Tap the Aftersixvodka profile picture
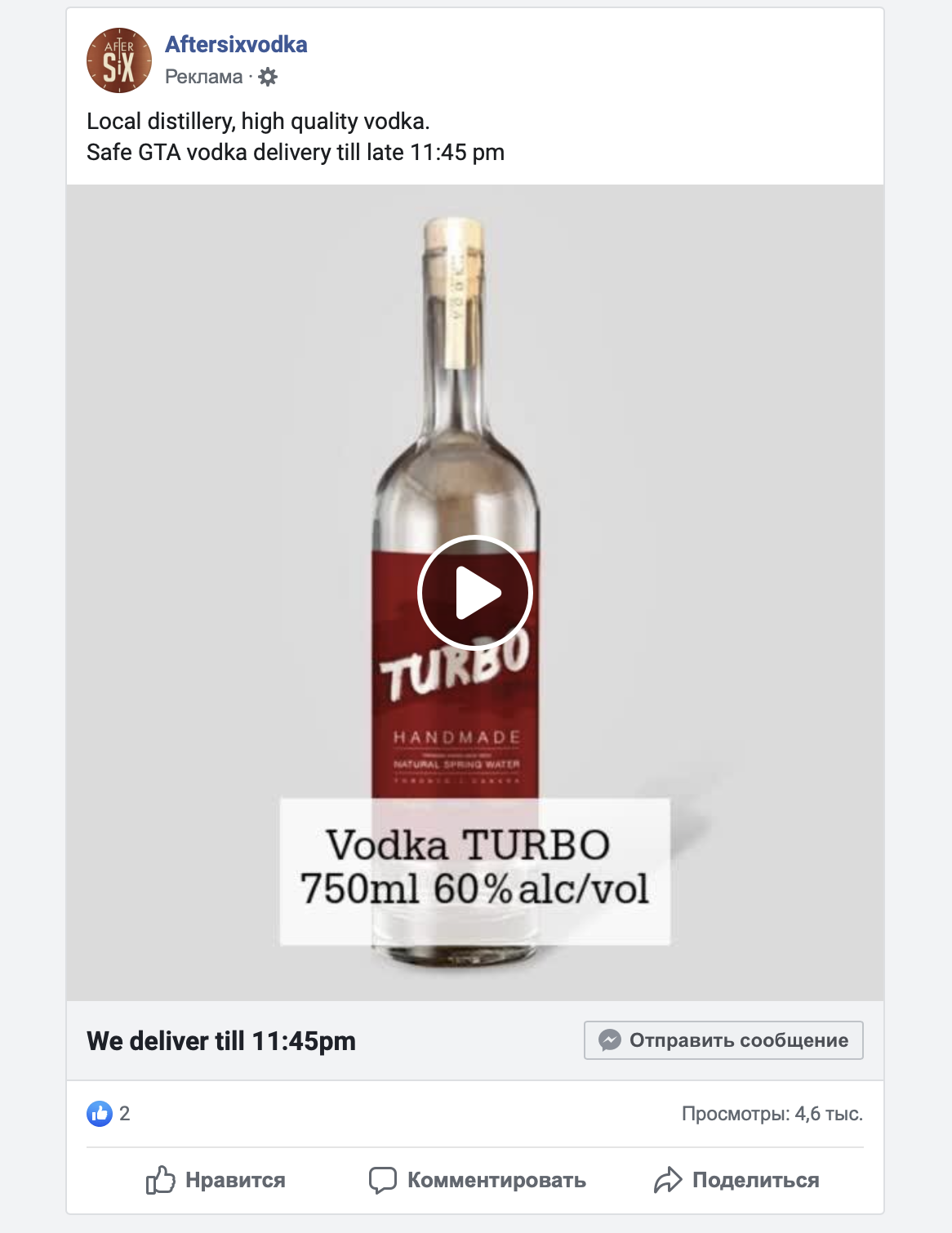Image resolution: width=952 pixels, height=1233 pixels. click(x=119, y=60)
